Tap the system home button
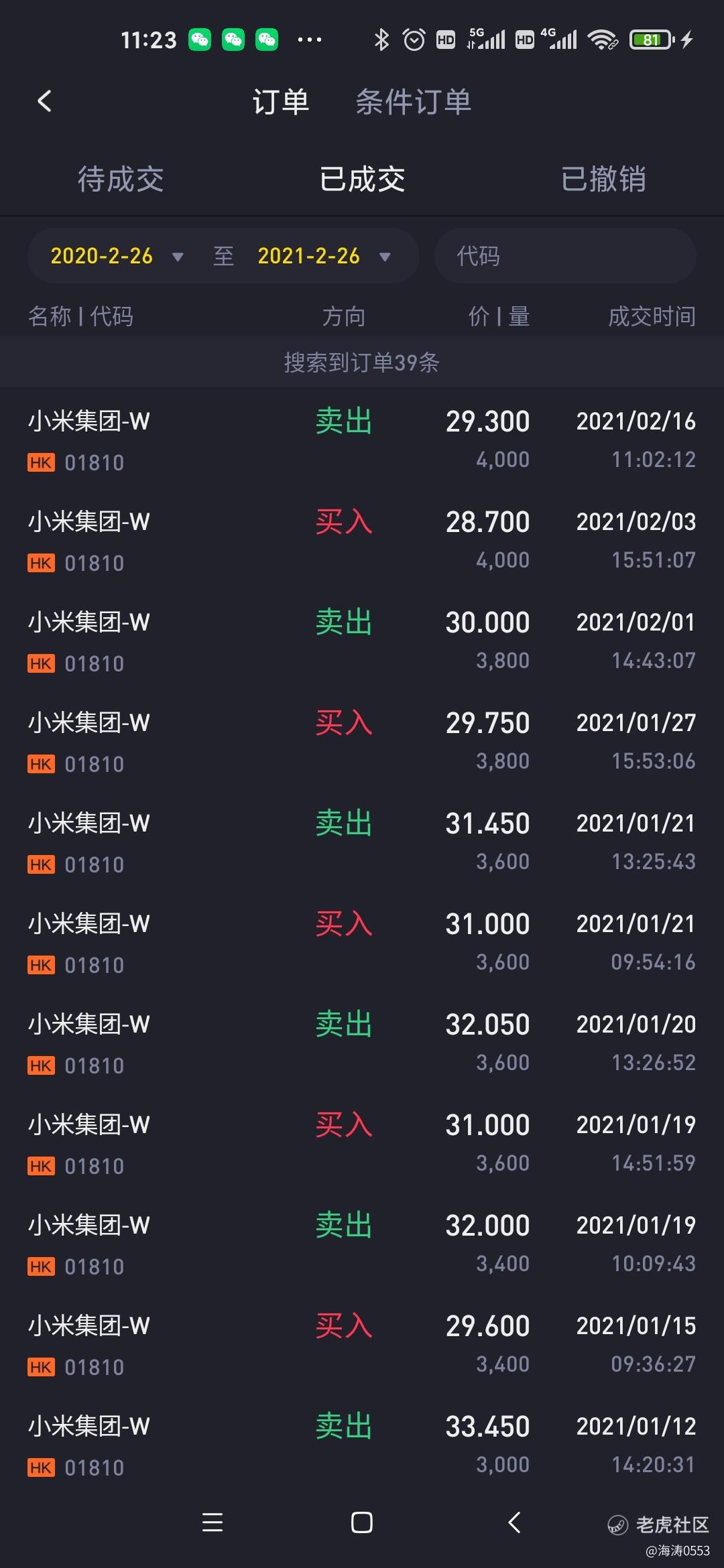Viewport: 724px width, 1568px height. click(x=362, y=1522)
